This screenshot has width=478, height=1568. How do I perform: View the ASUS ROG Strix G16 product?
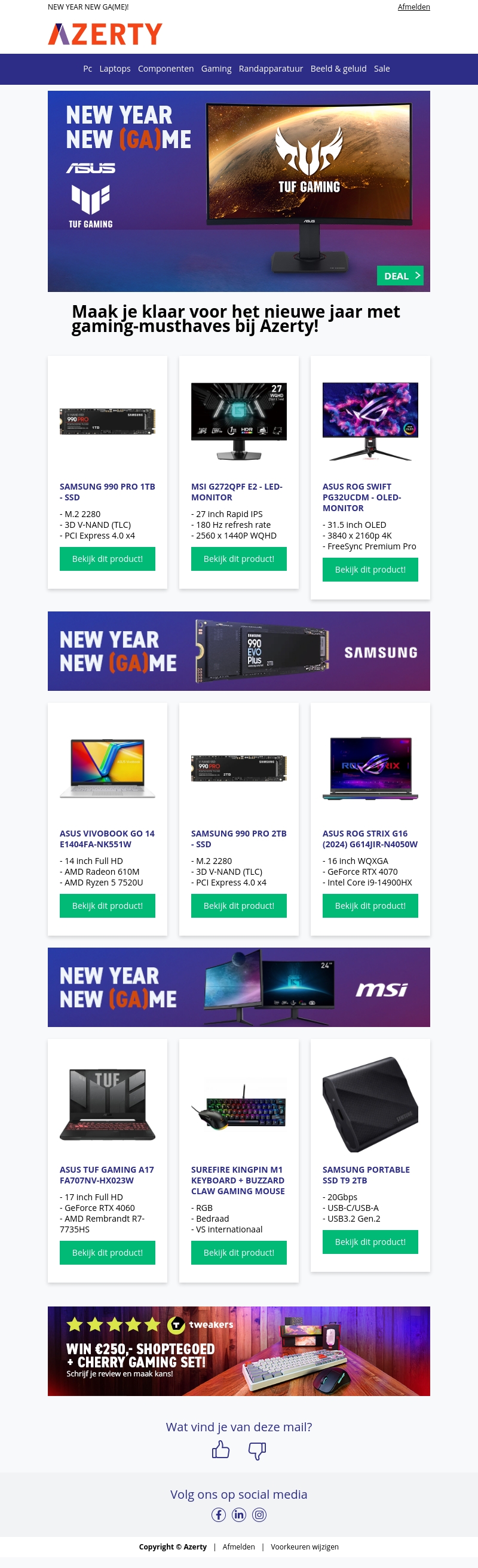point(370,906)
